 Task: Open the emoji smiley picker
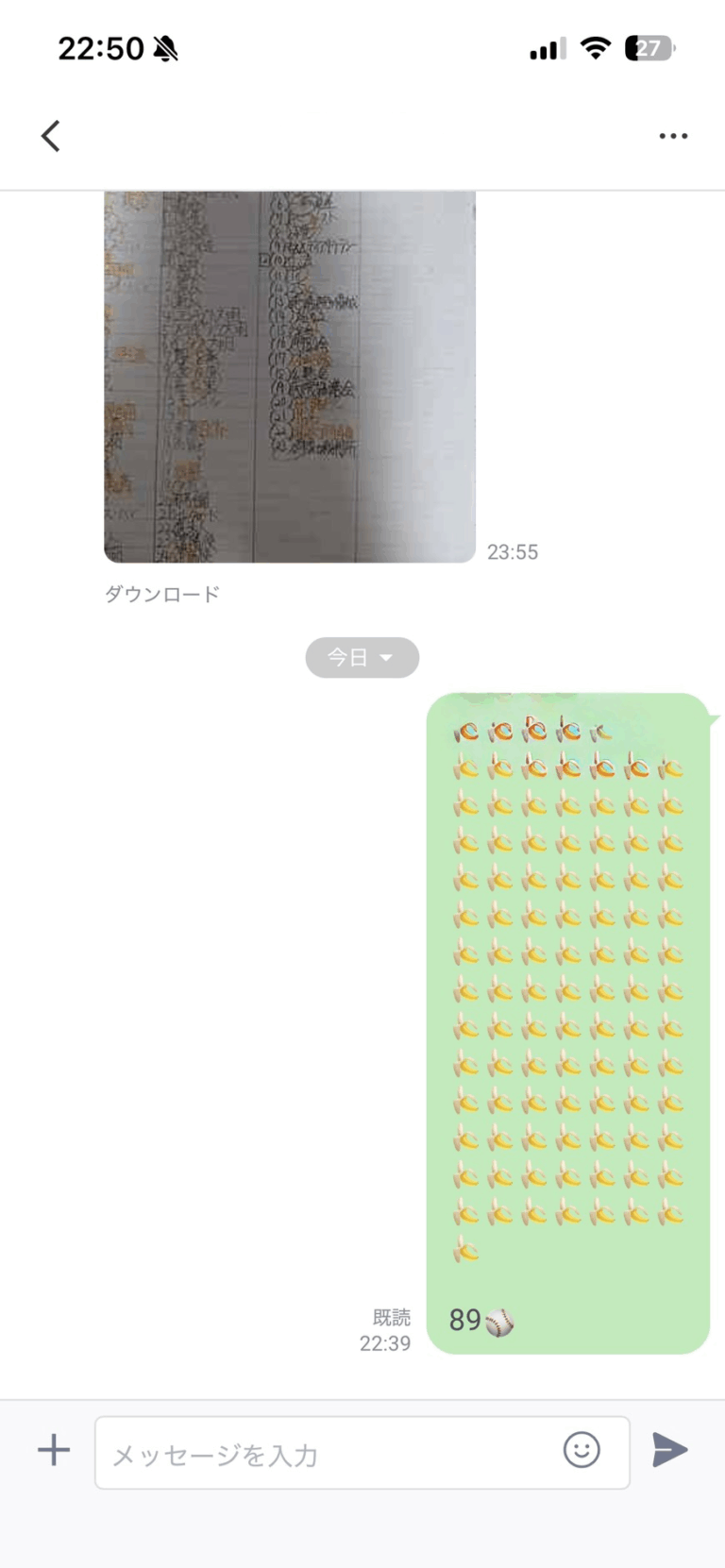click(x=582, y=1450)
